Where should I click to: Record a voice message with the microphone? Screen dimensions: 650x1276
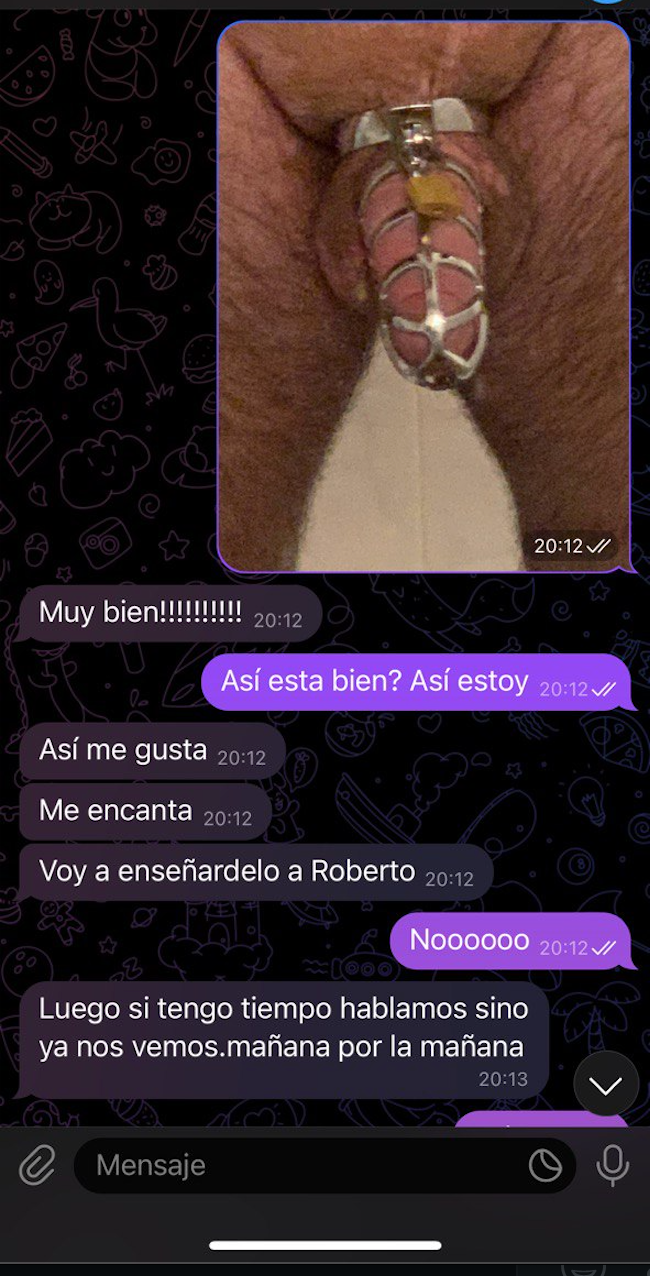point(612,1165)
